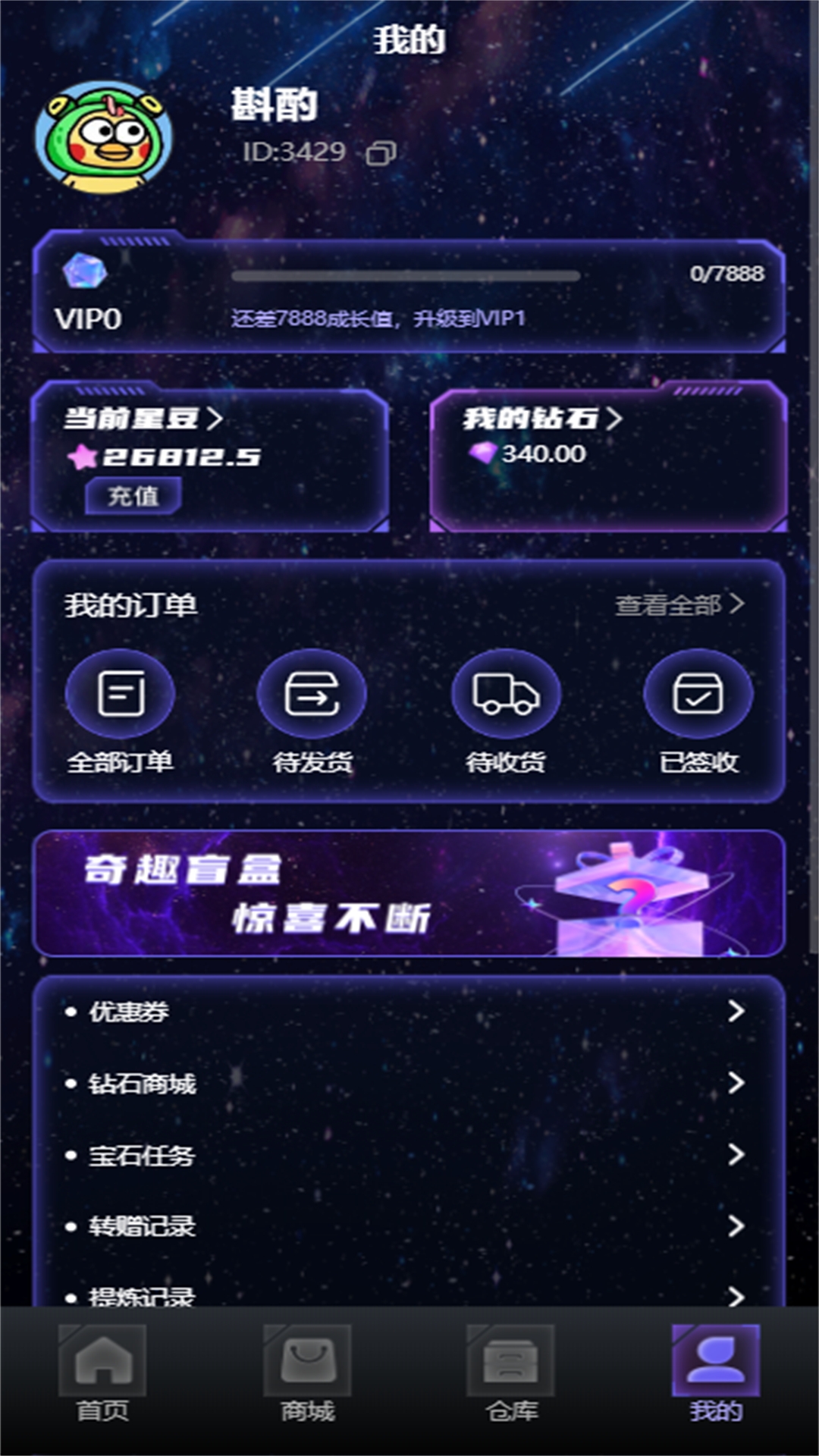Tap the 充值 recharge button
The height and width of the screenshot is (1456, 819).
[x=133, y=496]
